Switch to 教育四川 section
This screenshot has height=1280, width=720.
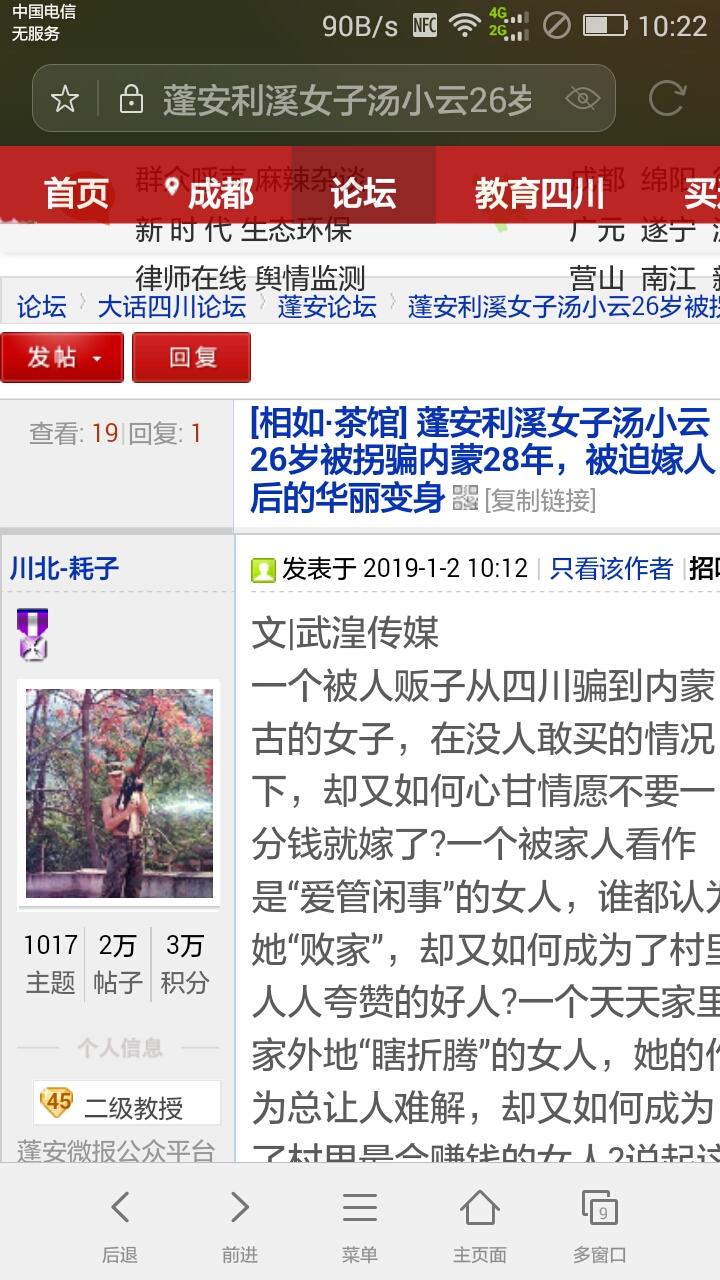(539, 193)
